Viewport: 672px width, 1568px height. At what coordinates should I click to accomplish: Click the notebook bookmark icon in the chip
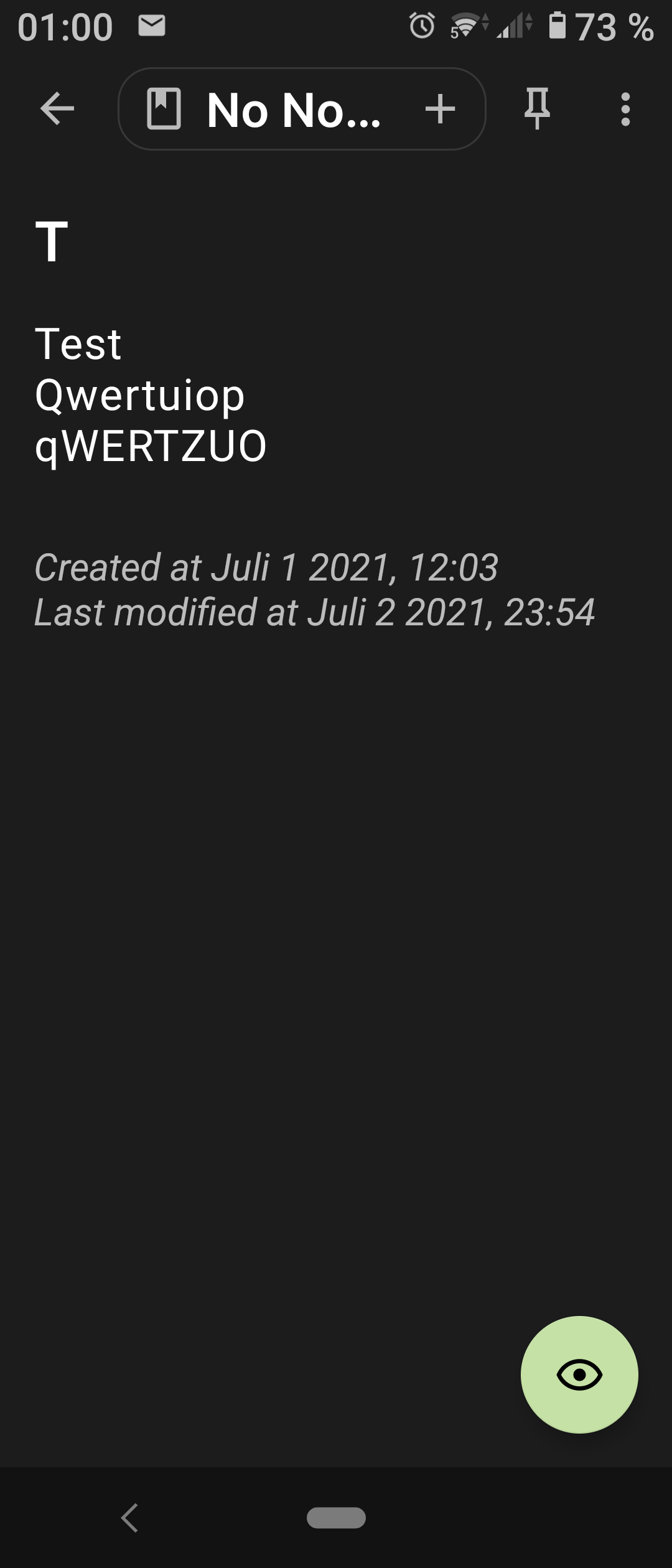point(165,110)
